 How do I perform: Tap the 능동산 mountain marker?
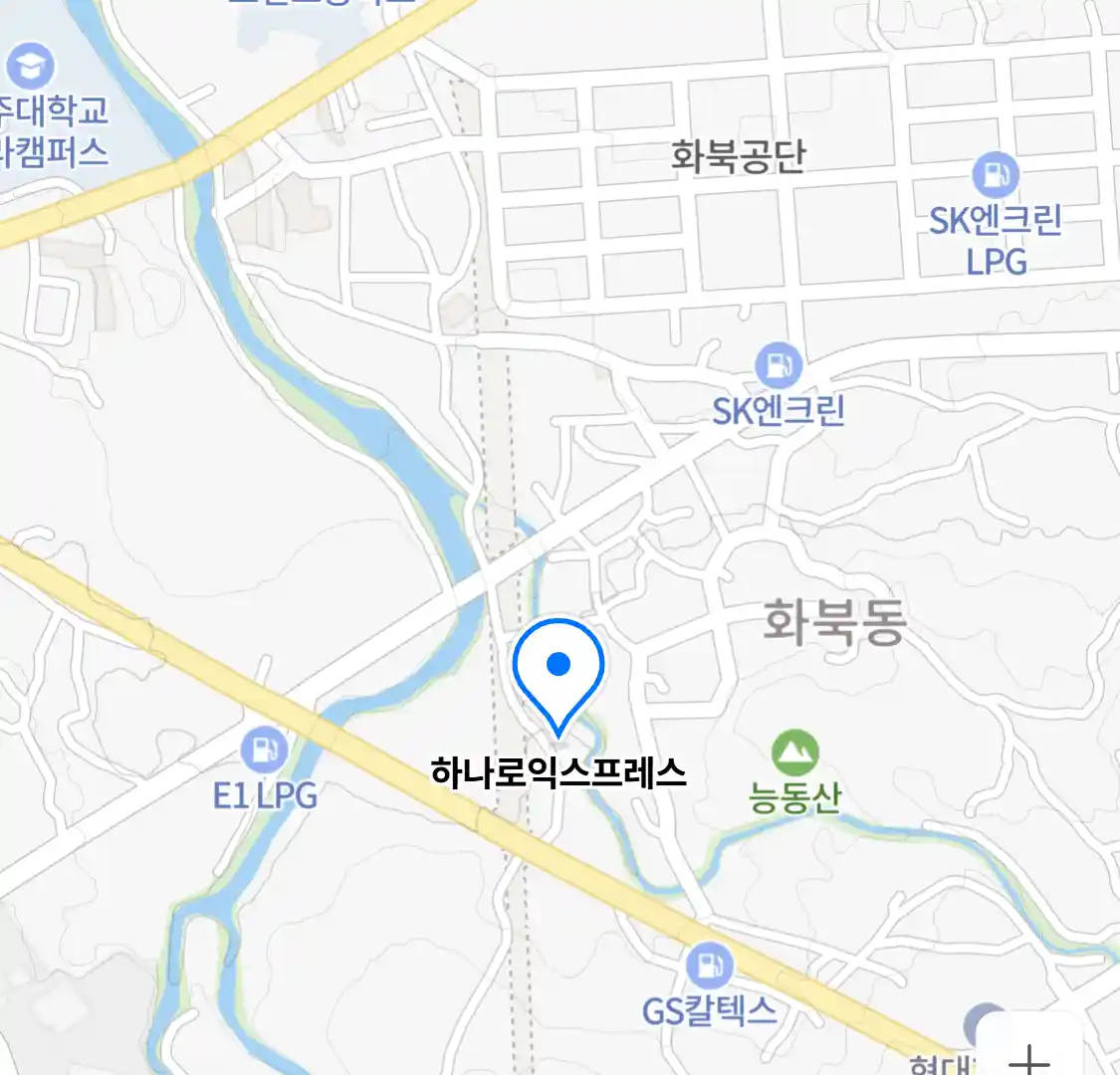point(794,753)
